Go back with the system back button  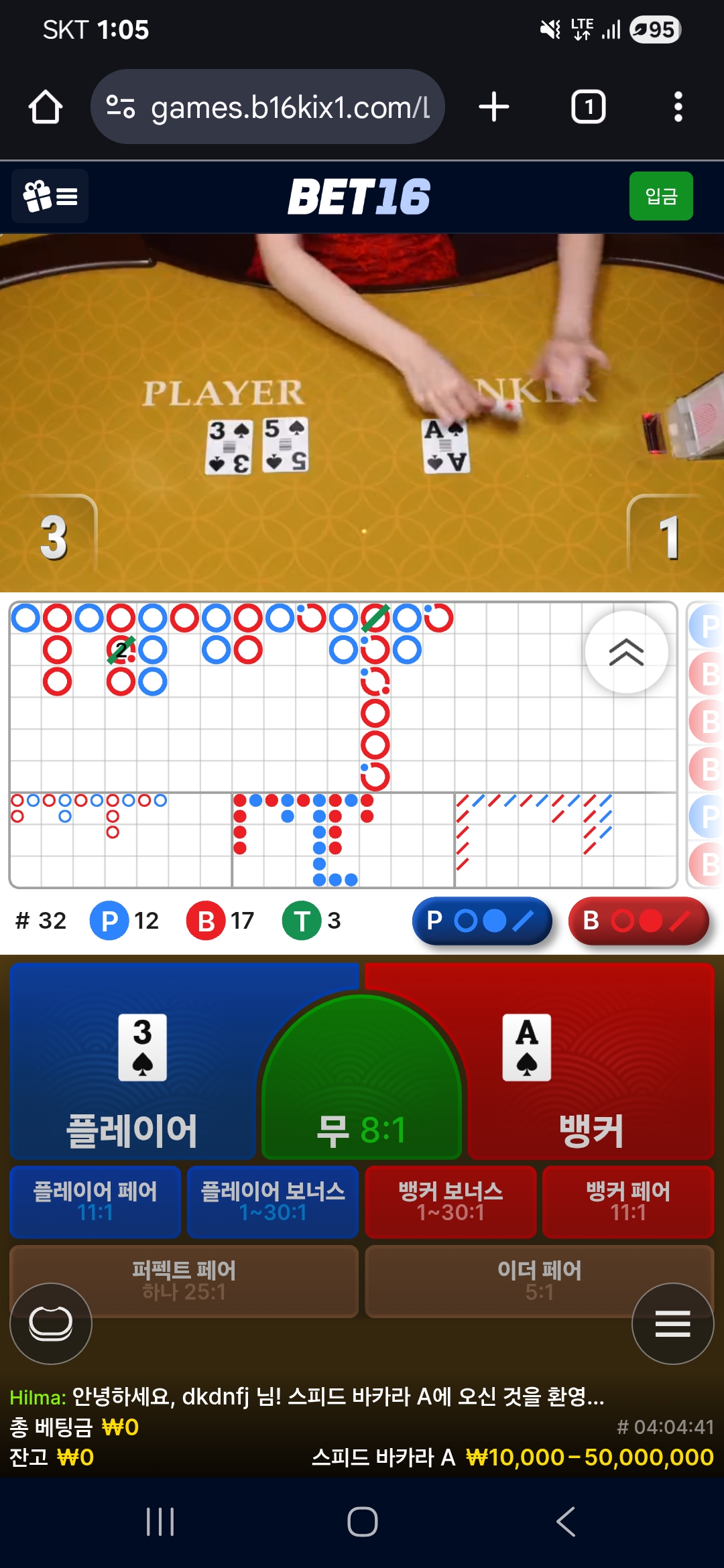[x=566, y=1522]
